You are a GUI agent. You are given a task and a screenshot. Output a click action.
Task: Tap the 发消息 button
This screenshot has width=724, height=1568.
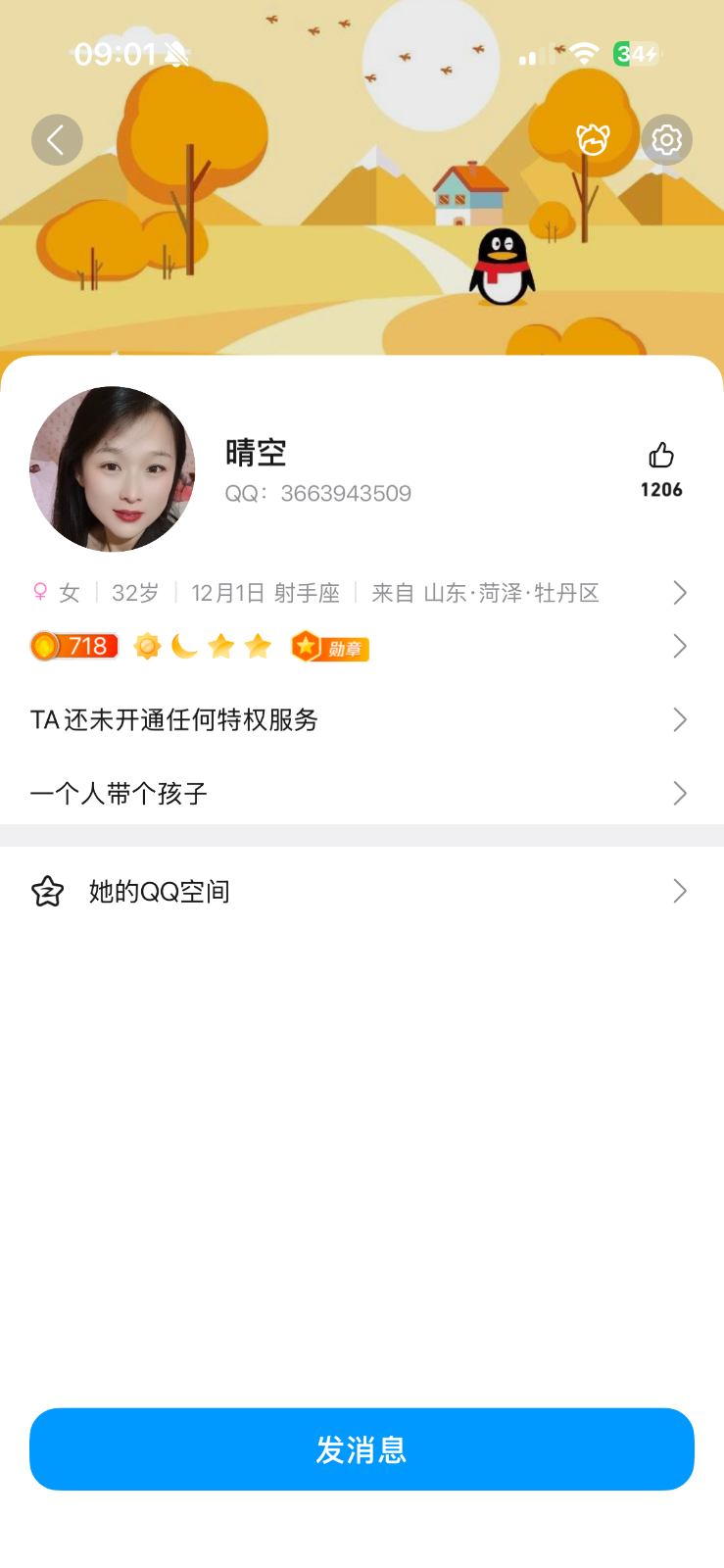tap(362, 1449)
